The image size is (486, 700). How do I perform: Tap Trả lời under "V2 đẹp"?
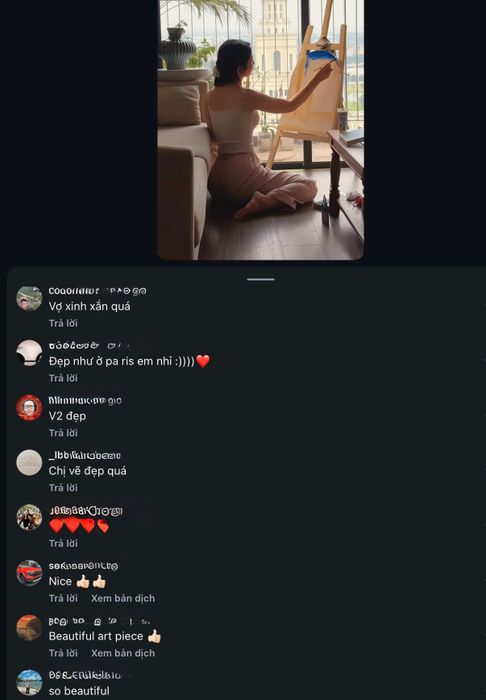click(x=63, y=433)
